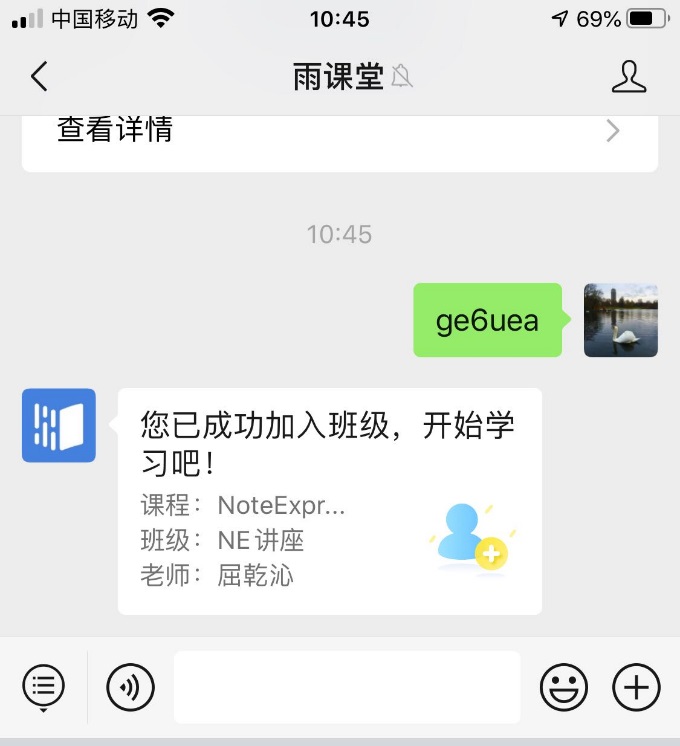The width and height of the screenshot is (680, 746).
Task: Open the plus attachments panel
Action: pos(636,687)
